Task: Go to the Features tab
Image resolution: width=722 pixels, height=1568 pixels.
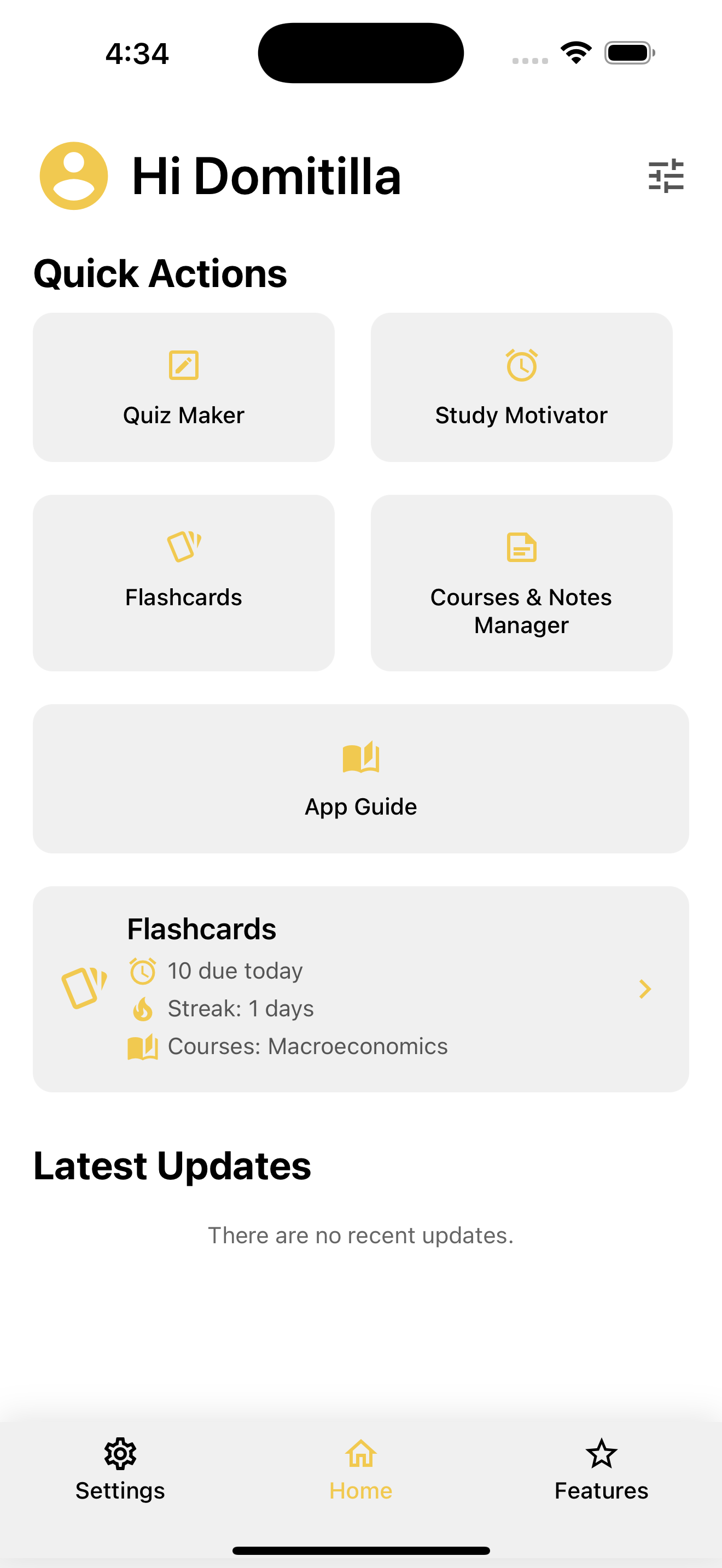Action: click(x=601, y=1471)
